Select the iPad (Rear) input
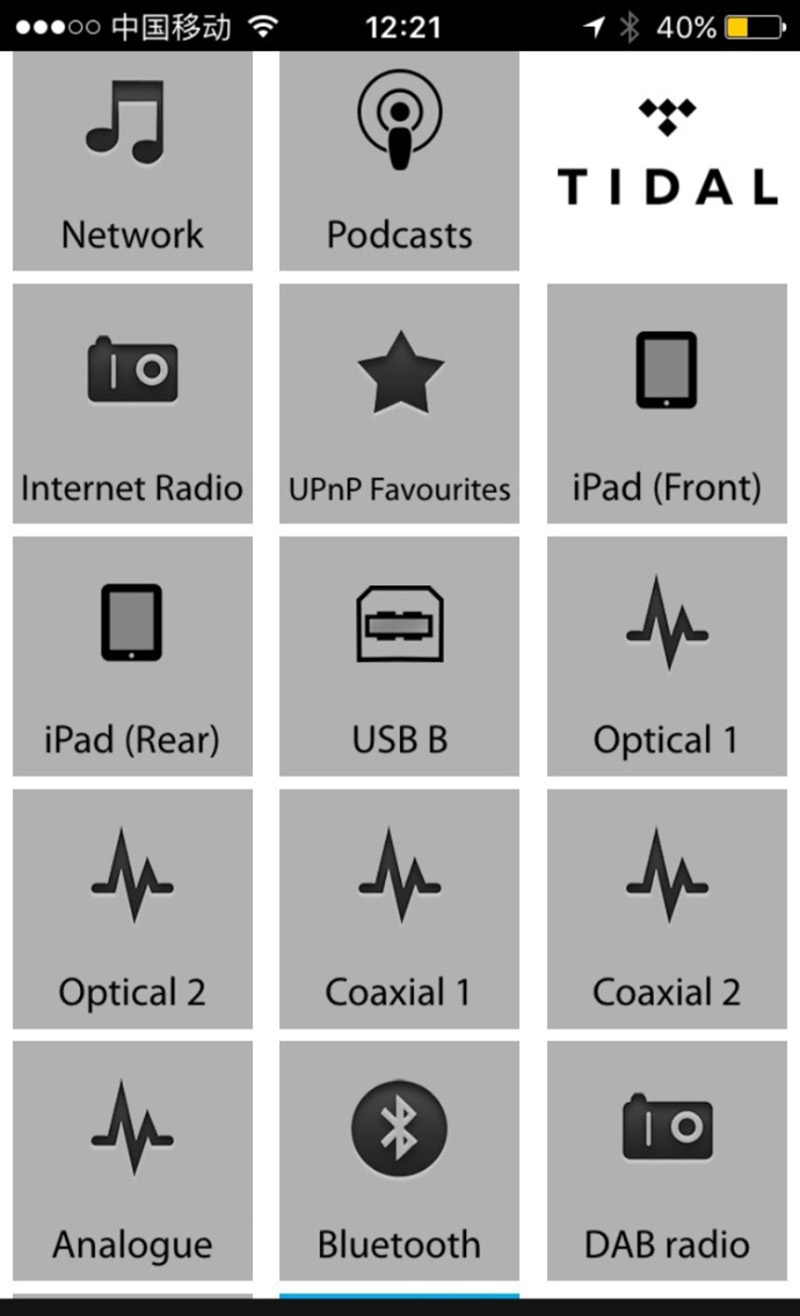Screen dimensions: 800x1316 [x=132, y=656]
